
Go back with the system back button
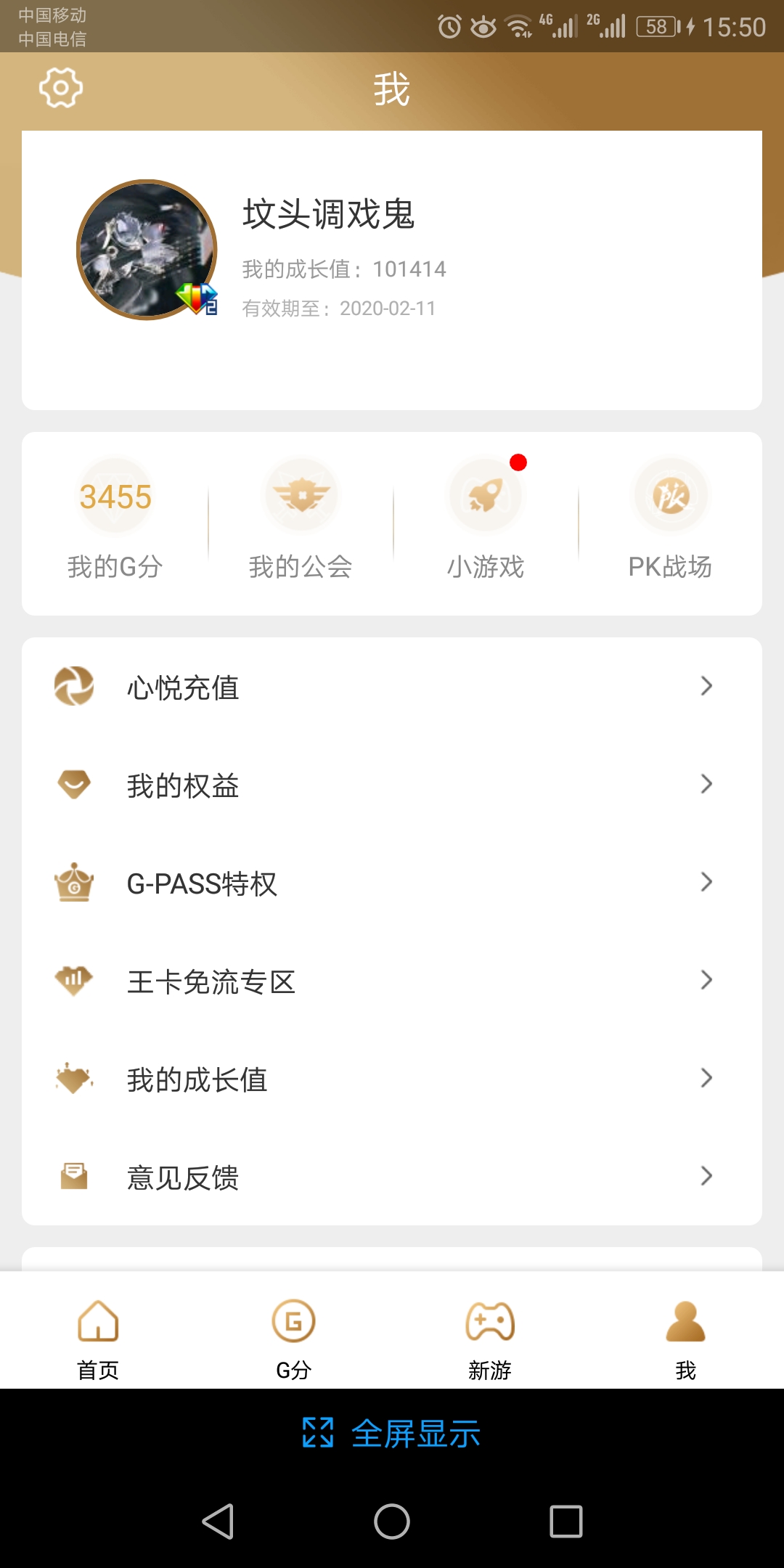(218, 1521)
